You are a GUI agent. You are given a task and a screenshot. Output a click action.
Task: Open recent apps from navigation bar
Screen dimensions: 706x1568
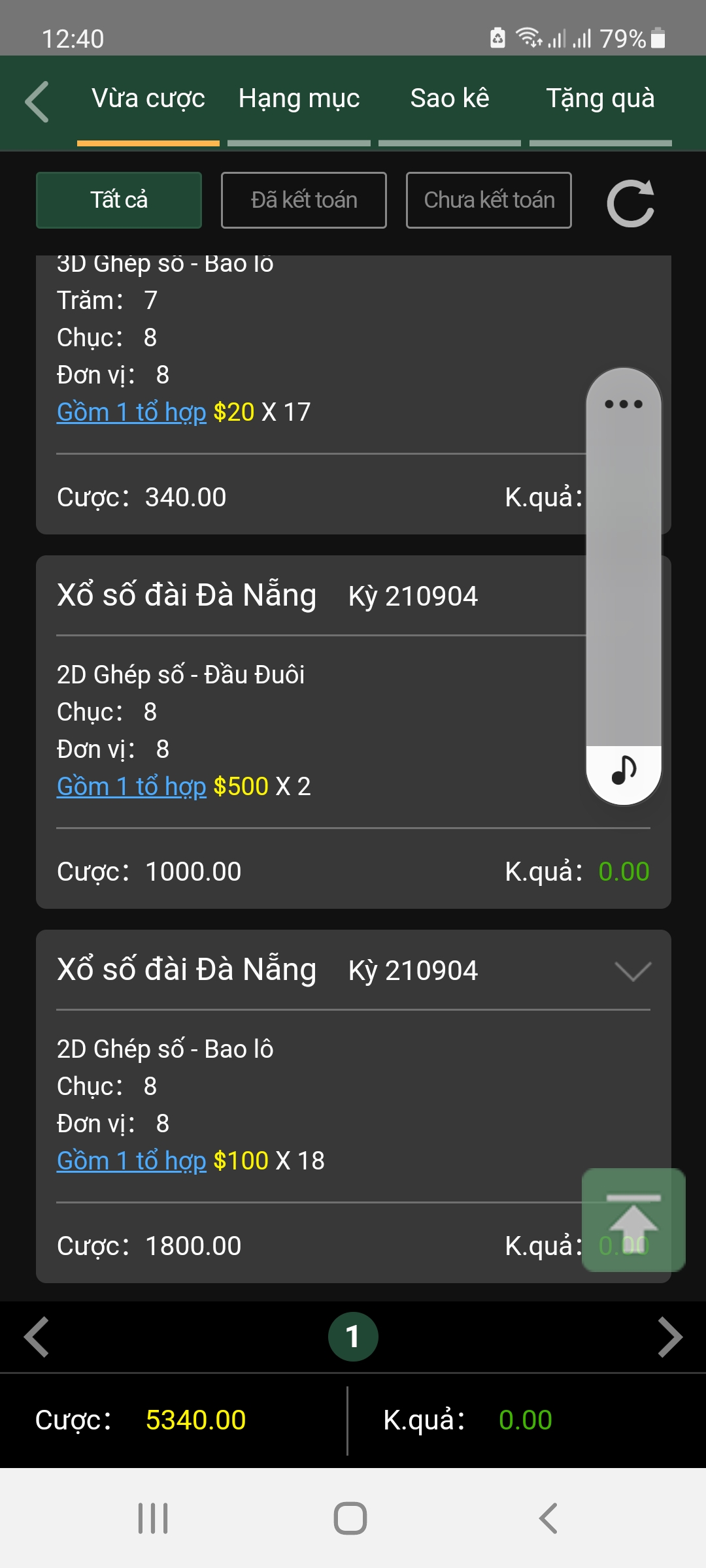pyautogui.click(x=153, y=1518)
